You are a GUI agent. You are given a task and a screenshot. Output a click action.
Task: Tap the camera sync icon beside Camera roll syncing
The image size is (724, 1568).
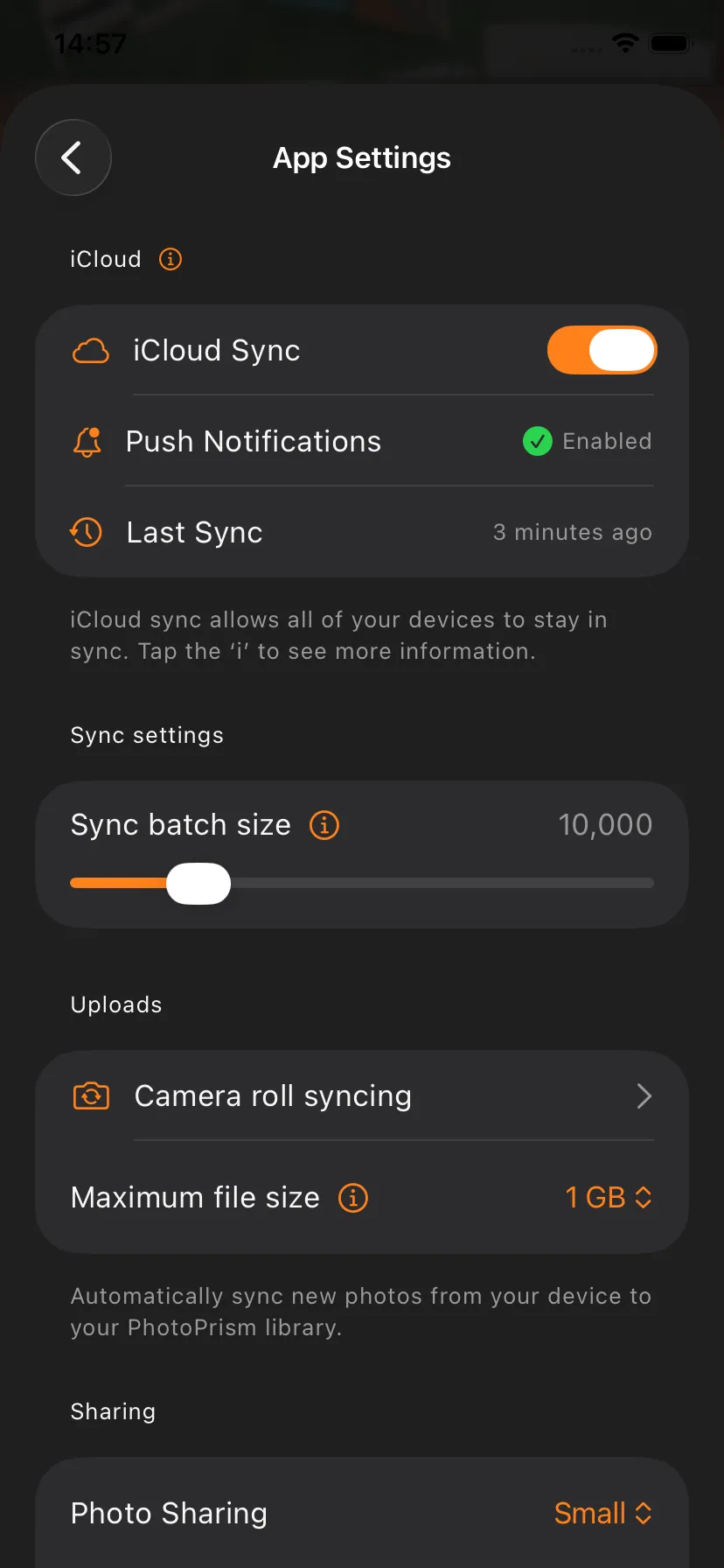coord(90,1095)
